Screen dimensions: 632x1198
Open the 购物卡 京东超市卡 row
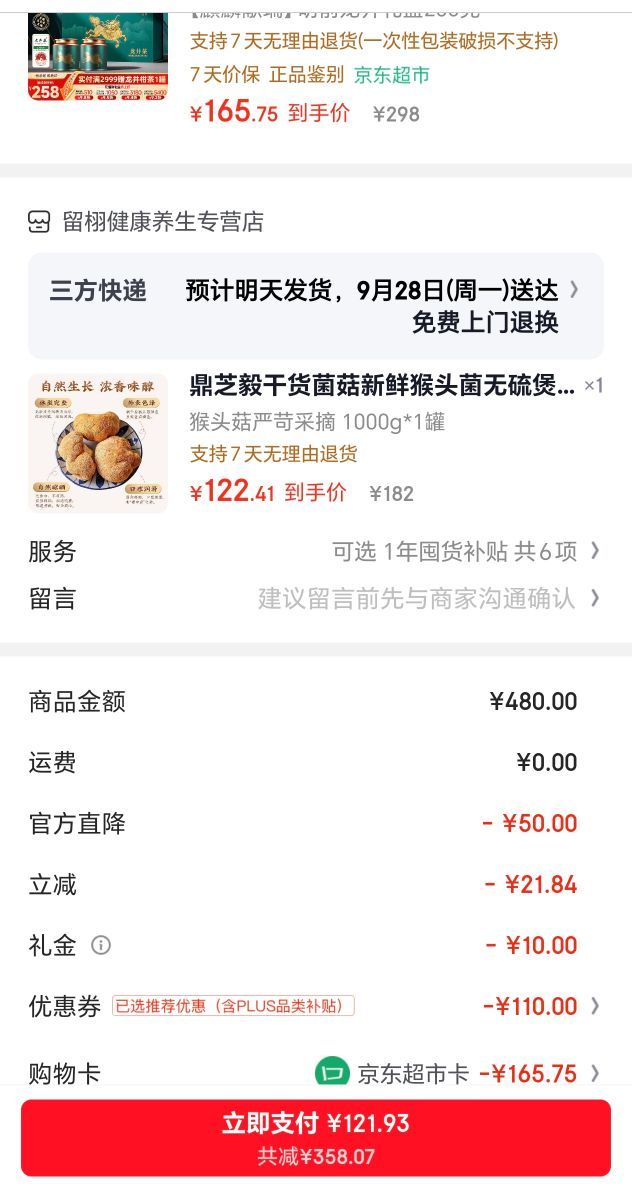click(x=316, y=1073)
